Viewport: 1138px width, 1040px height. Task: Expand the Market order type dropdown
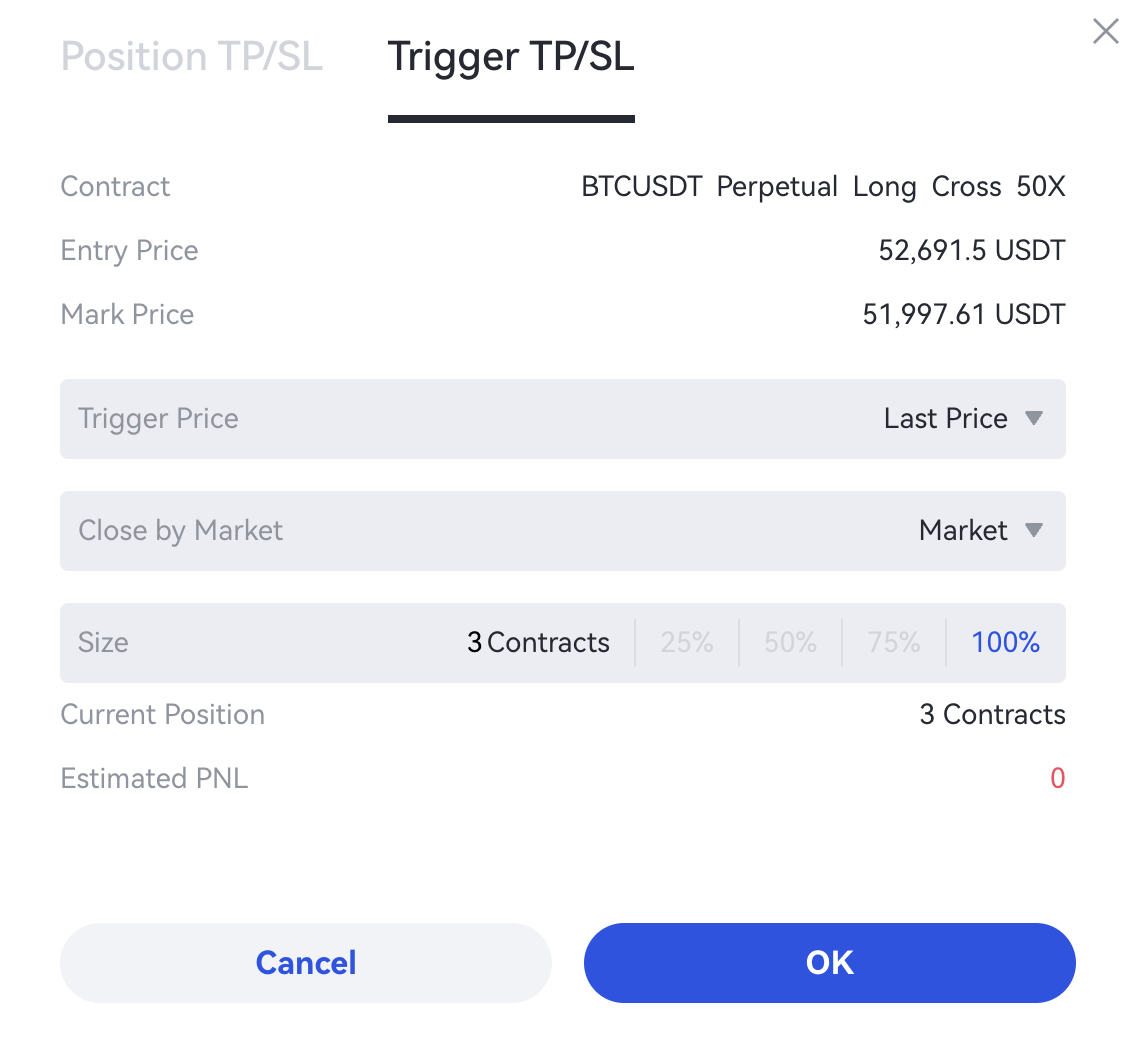[x=980, y=531]
